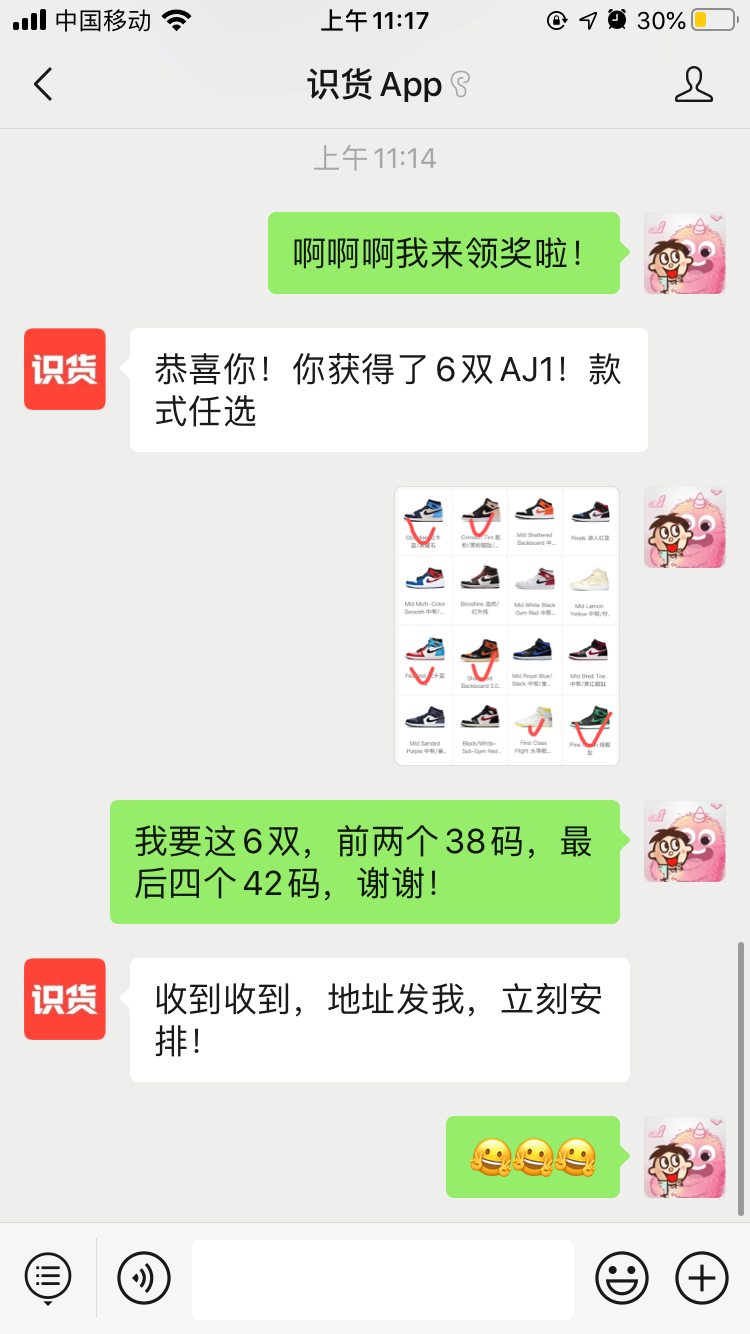
Task: Switch to voice message input
Action: (144, 1277)
